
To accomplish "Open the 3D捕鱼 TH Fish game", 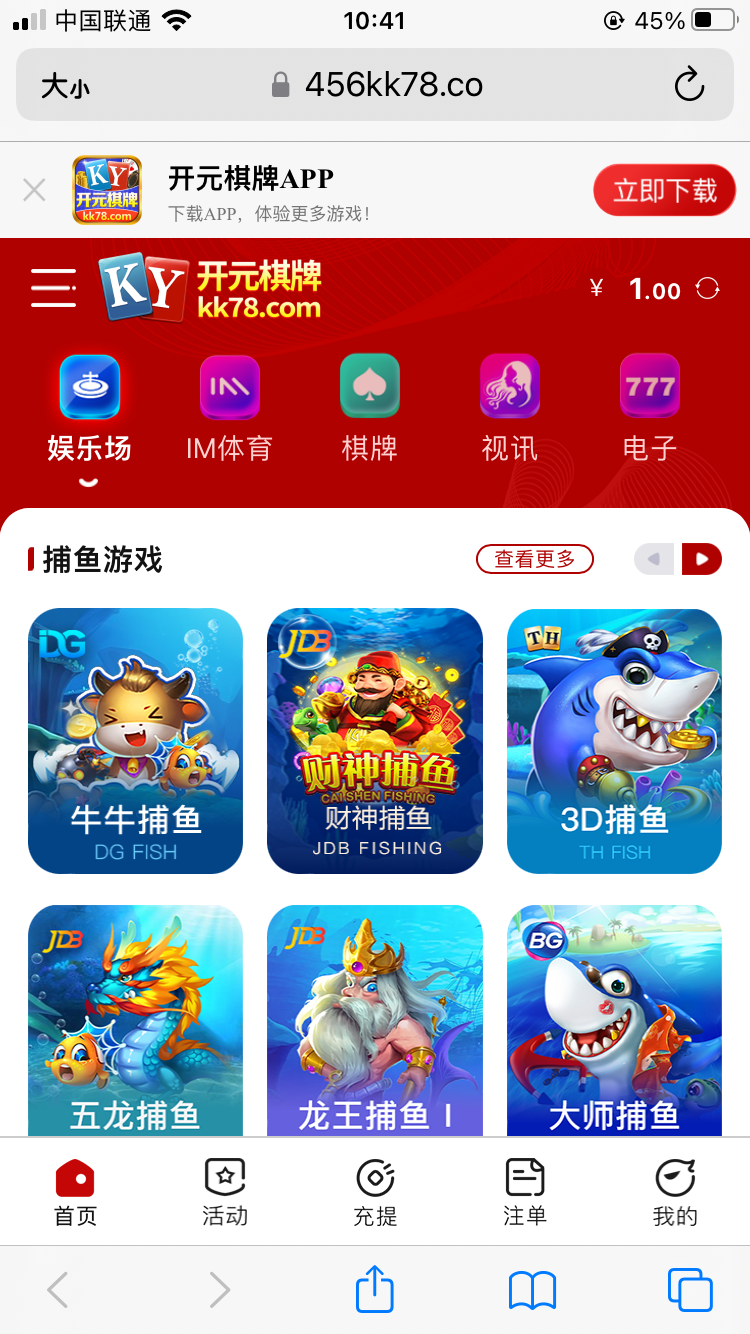I will (614, 740).
